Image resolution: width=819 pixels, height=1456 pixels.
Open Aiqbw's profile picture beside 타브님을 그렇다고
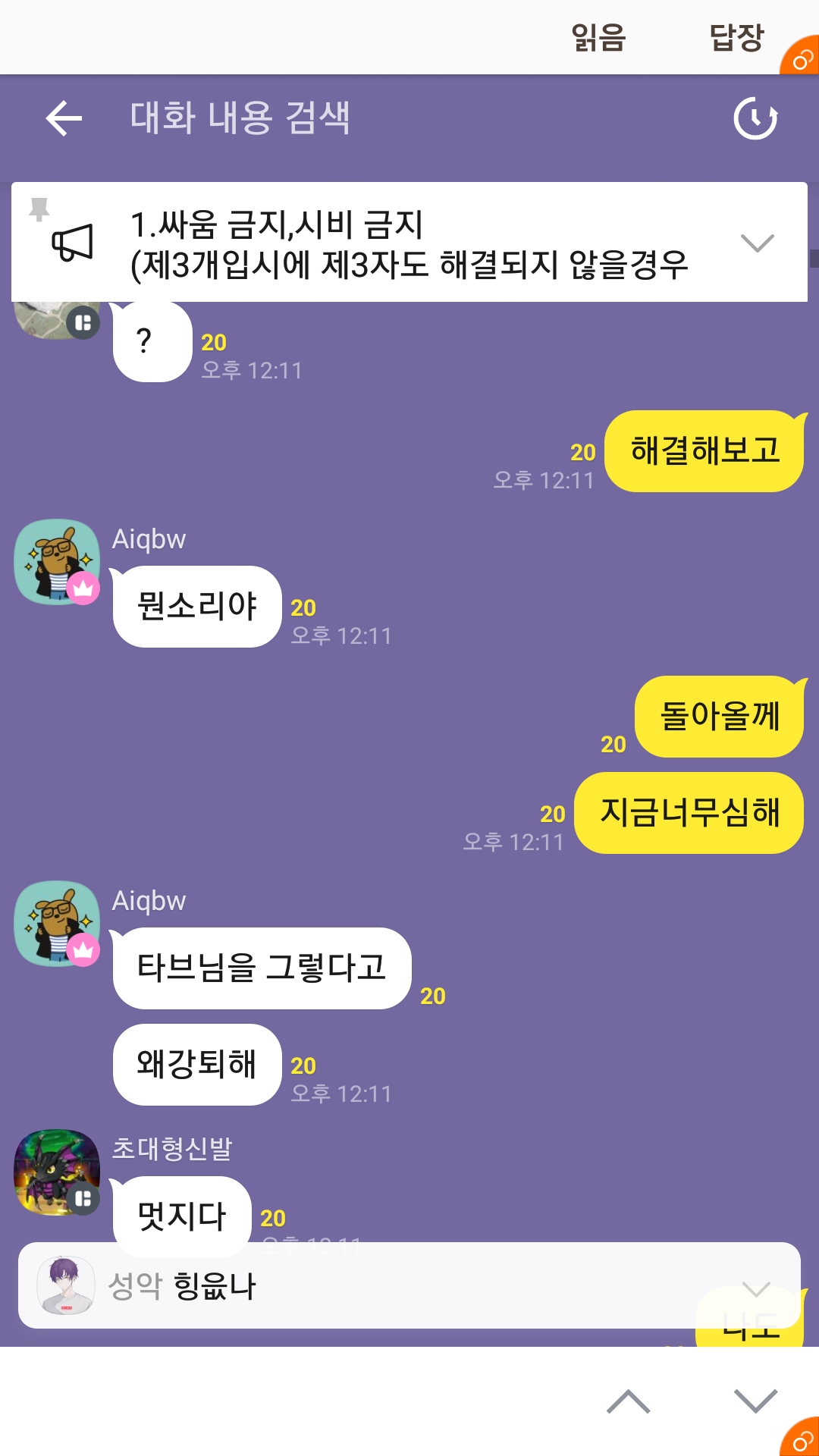(58, 924)
